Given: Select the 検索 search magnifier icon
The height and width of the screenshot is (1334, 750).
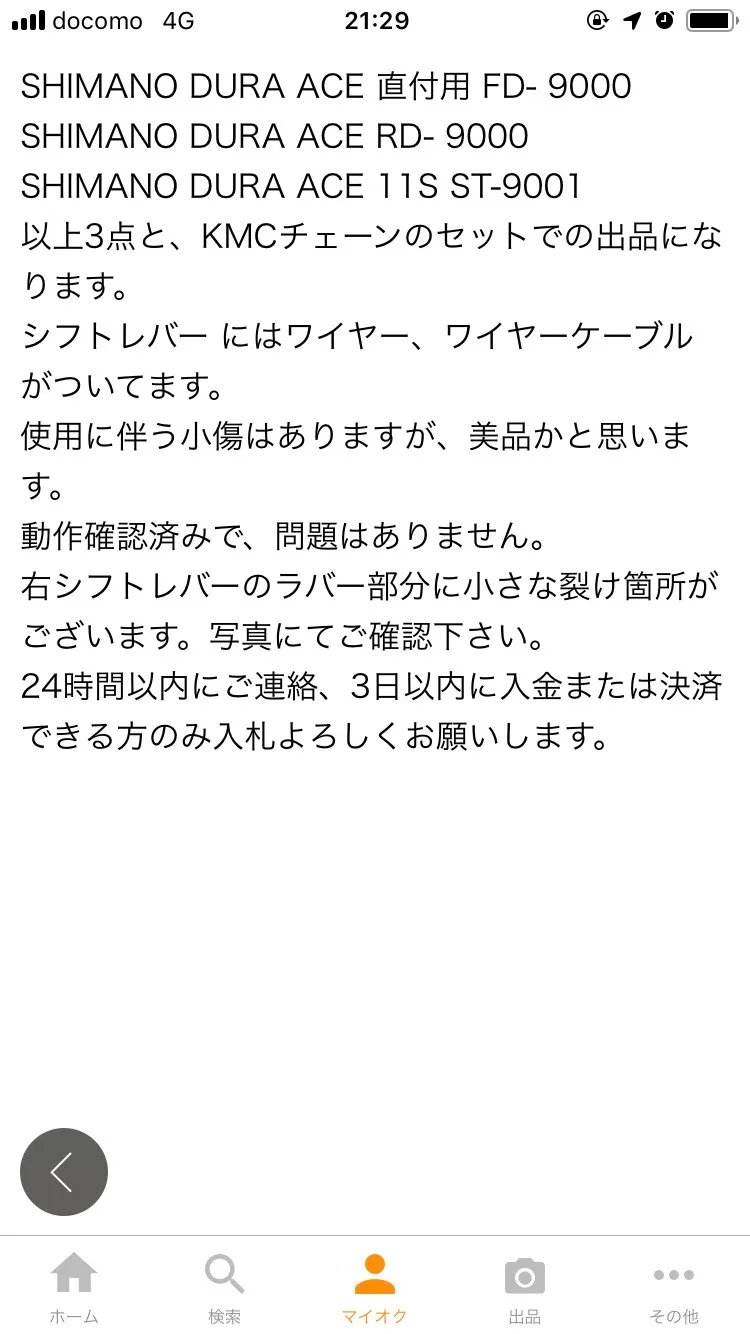Looking at the screenshot, I should (x=224, y=1275).
